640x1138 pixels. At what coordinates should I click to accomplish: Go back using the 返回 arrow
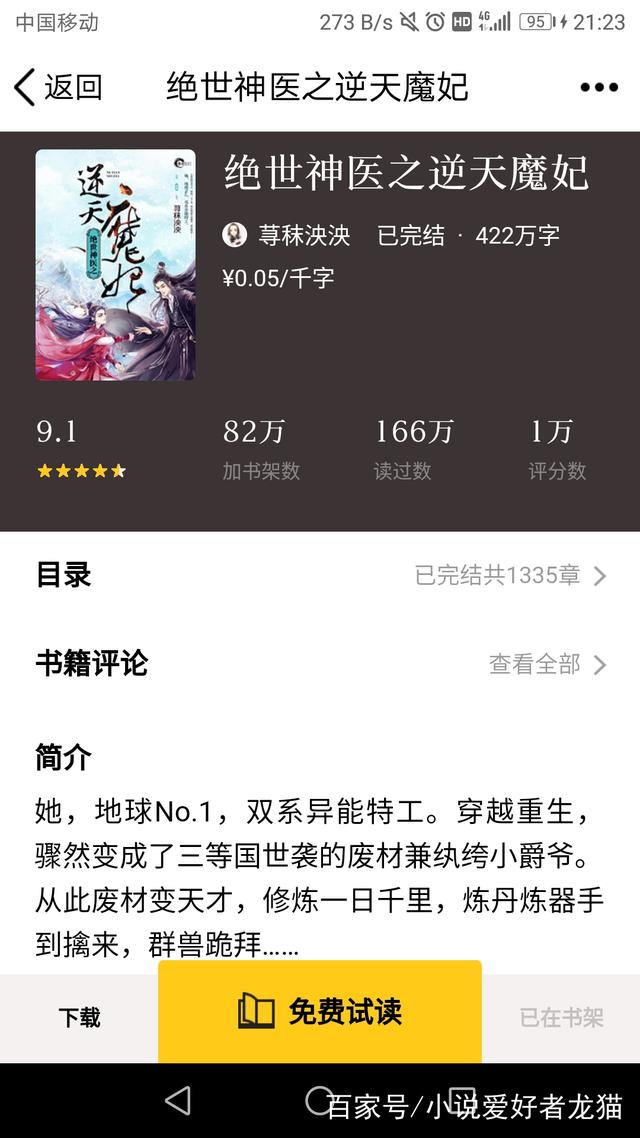click(x=58, y=88)
